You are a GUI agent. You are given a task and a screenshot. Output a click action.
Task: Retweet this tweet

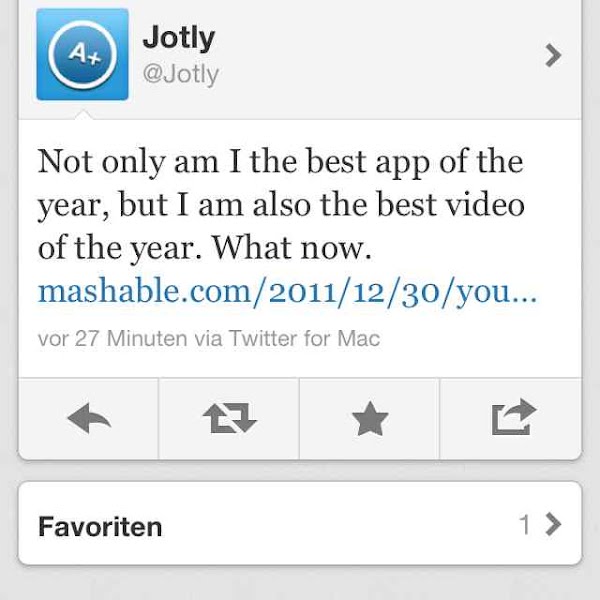(230, 419)
